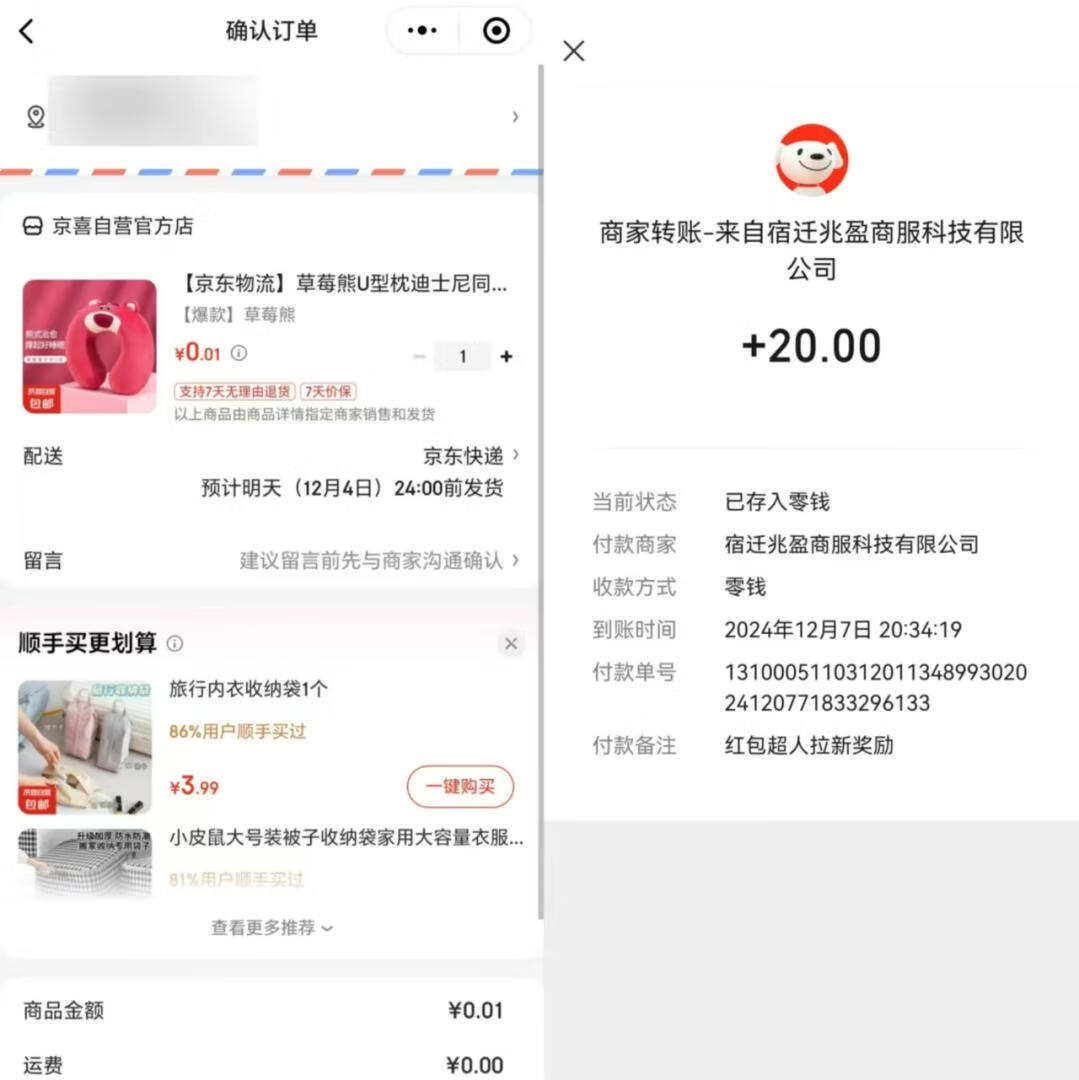Increase item quantity with the plus stepper
1079x1080 pixels.
pos(506,356)
